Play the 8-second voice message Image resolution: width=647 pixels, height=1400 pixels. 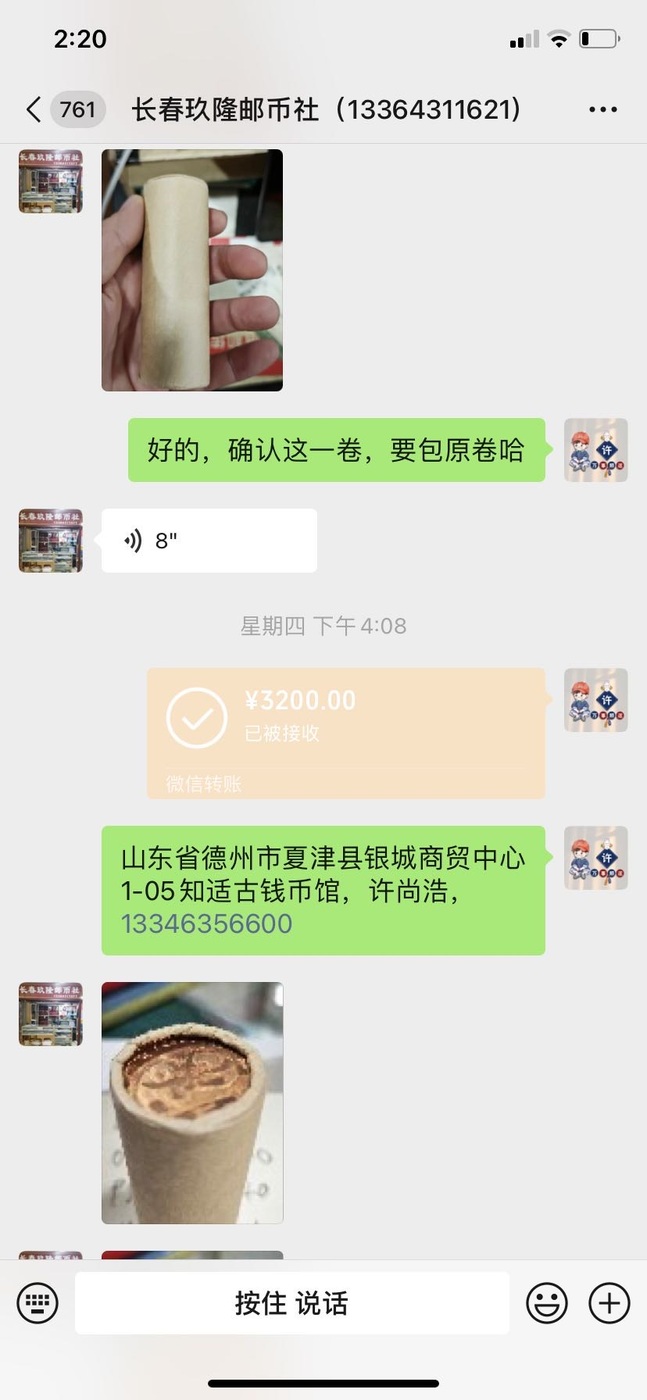pyautogui.click(x=209, y=541)
